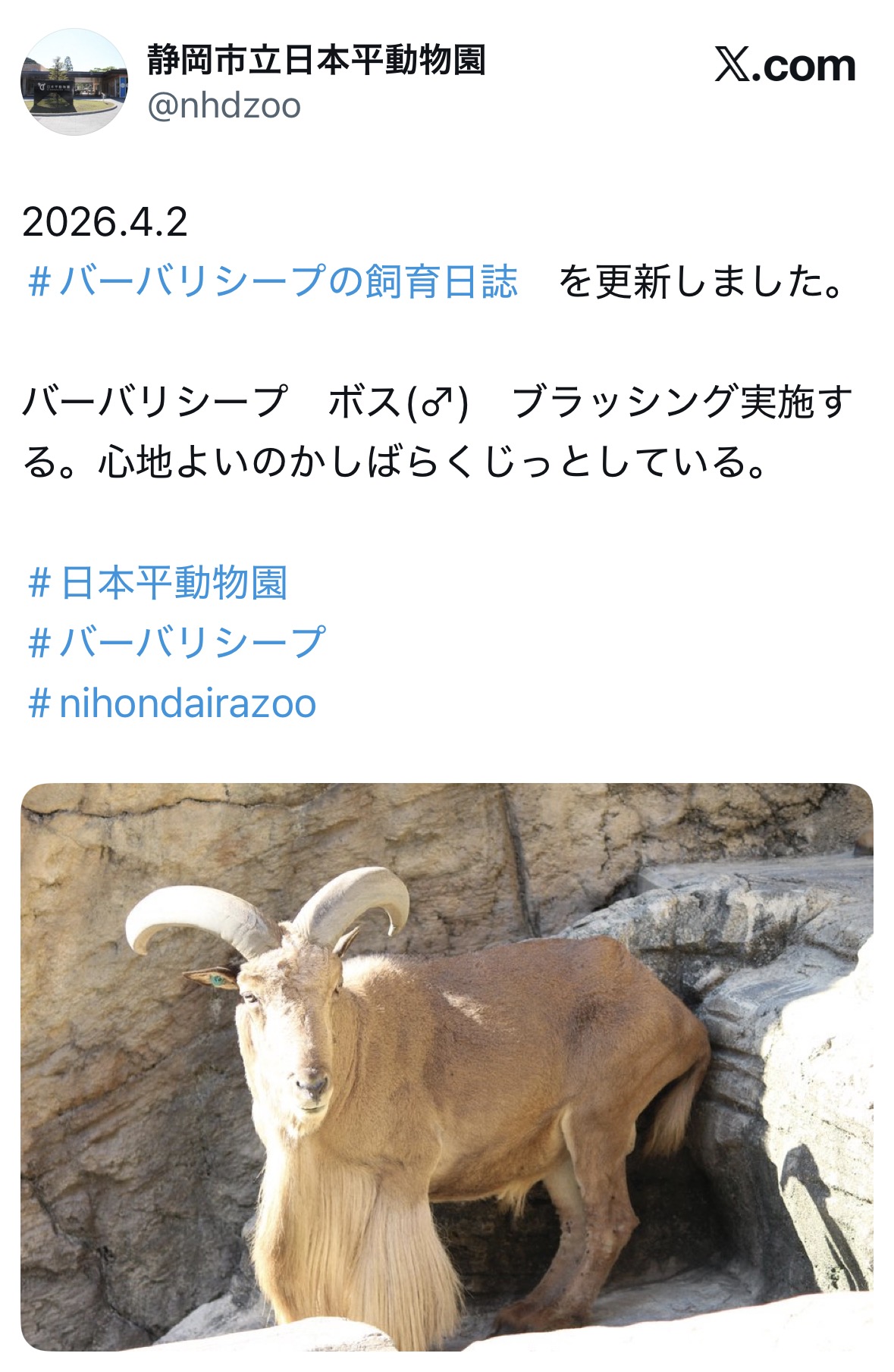
Task: Open the #バーバリシープの飼育日誌 hashtag
Action: click(273, 282)
